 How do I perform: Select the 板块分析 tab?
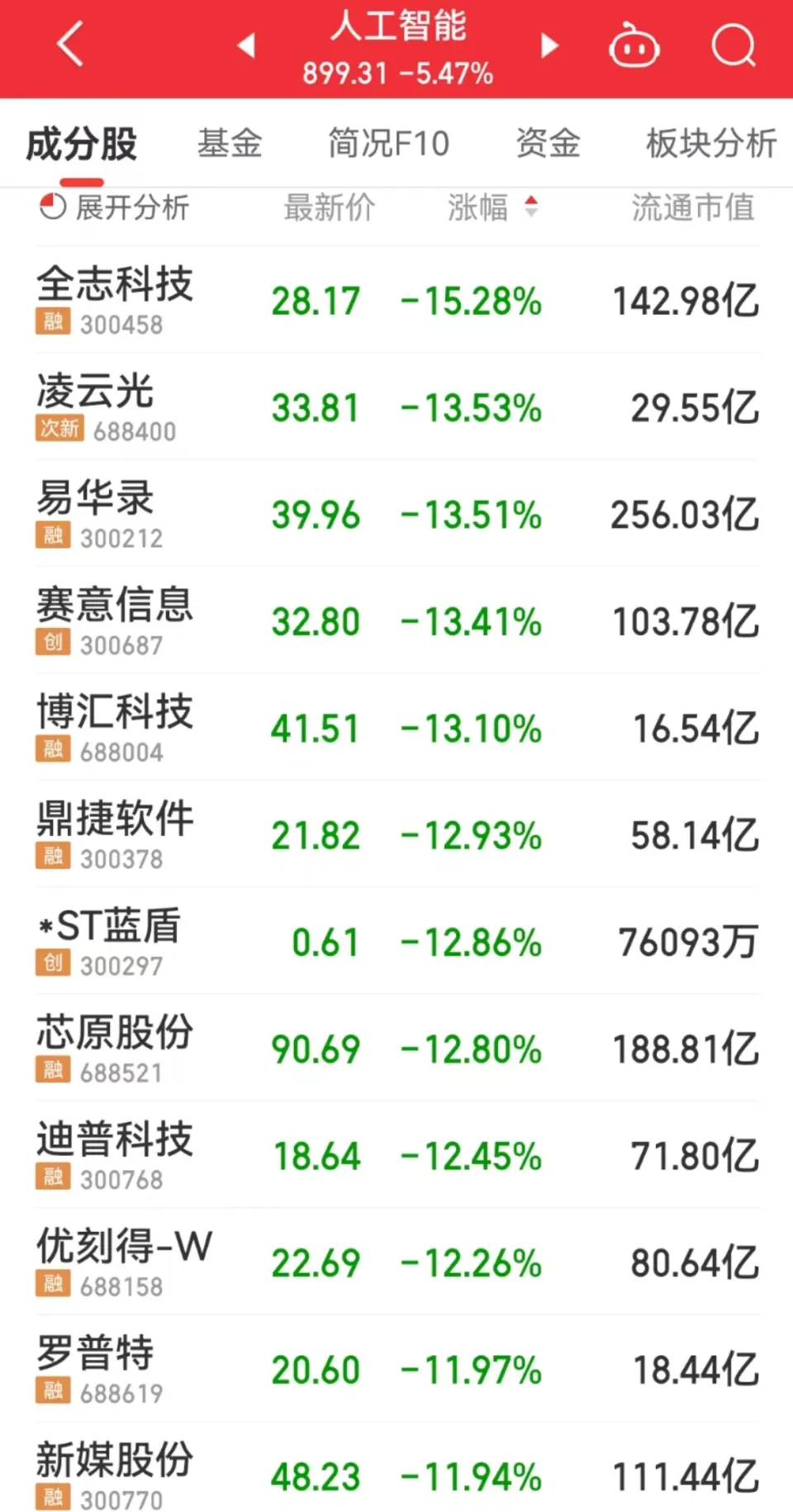pos(710,144)
